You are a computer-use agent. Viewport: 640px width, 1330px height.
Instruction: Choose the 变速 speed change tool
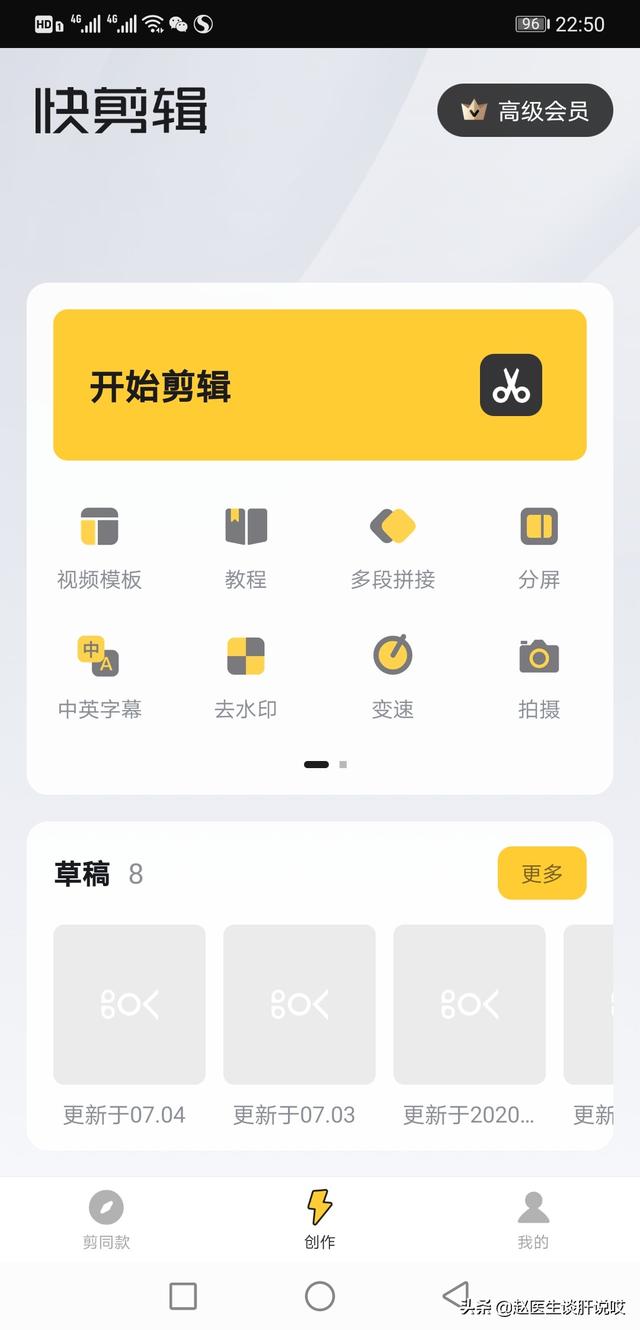click(x=392, y=677)
